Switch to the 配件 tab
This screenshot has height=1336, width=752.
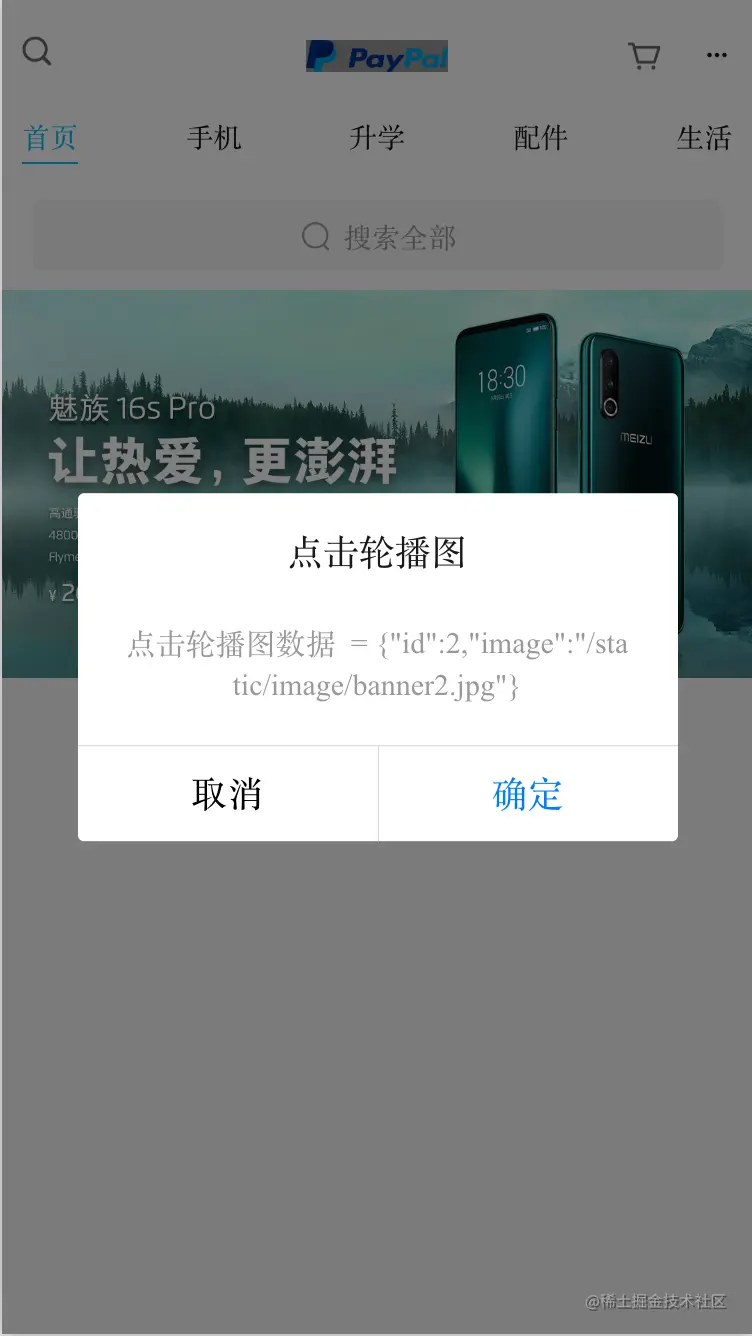[x=540, y=138]
